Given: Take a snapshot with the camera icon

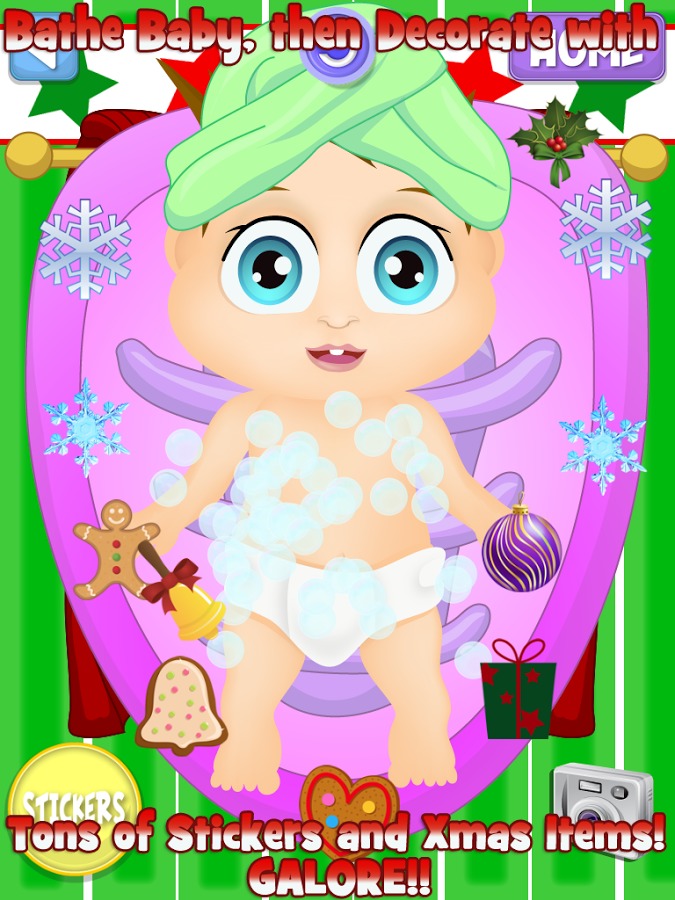Looking at the screenshot, I should pos(601,796).
